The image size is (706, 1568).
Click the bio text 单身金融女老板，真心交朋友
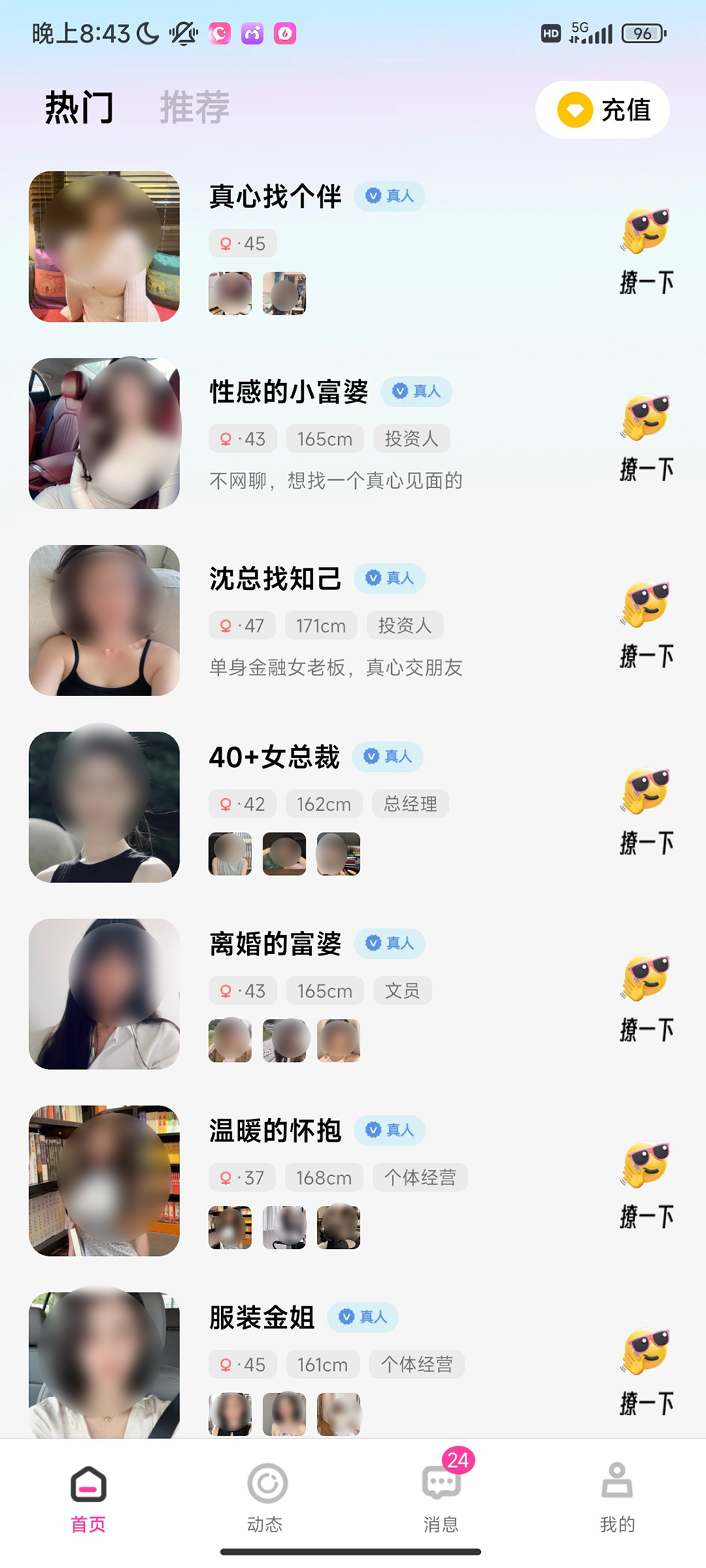click(337, 667)
